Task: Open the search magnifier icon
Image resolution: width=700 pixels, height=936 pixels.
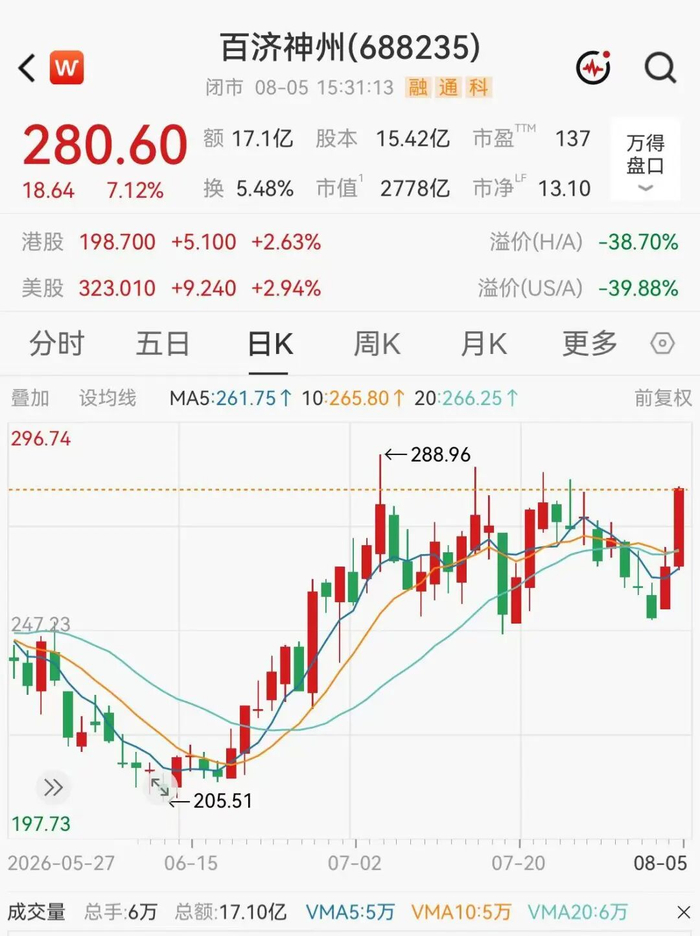Action: (661, 67)
